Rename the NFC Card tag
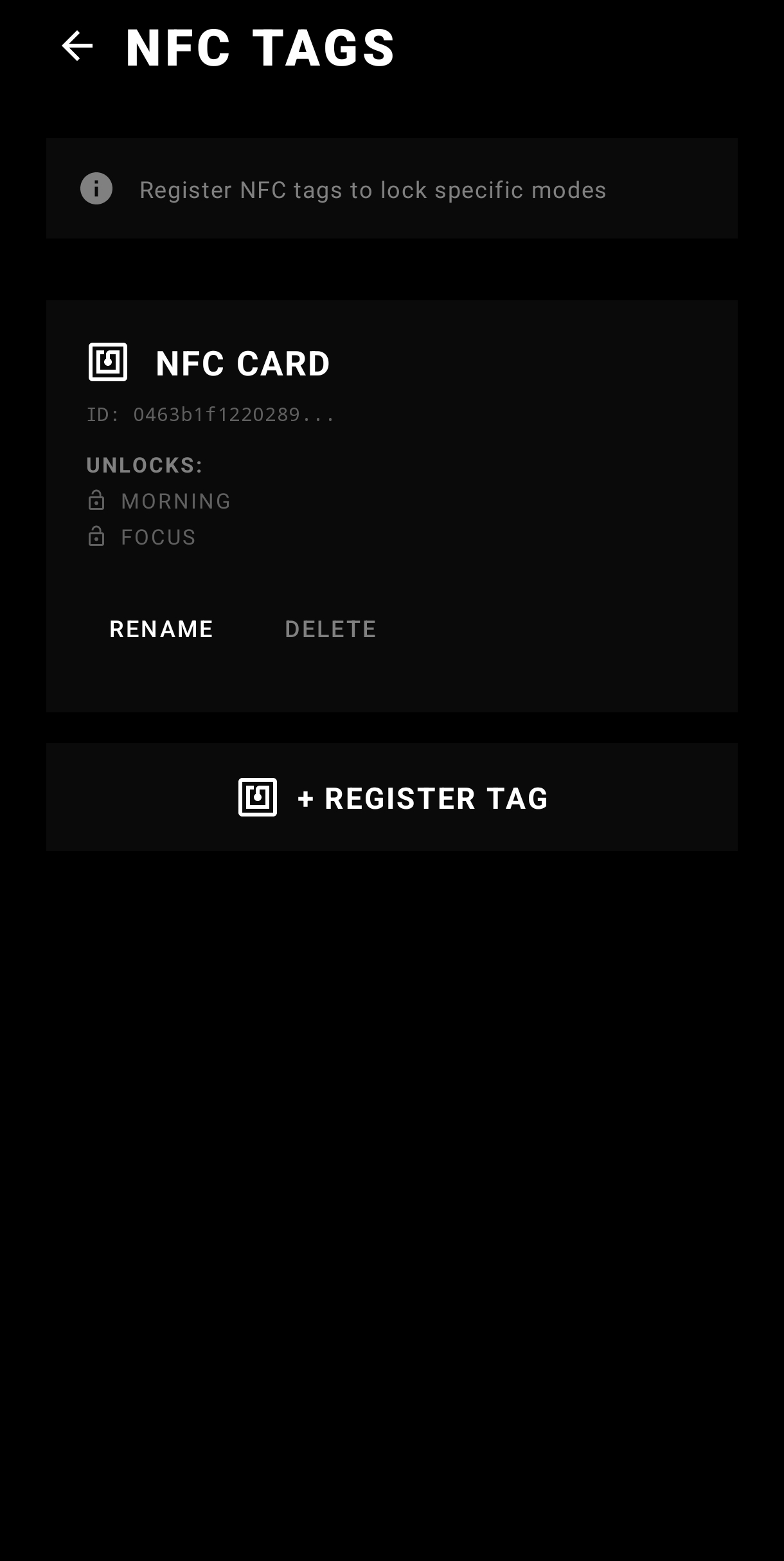 (x=161, y=629)
